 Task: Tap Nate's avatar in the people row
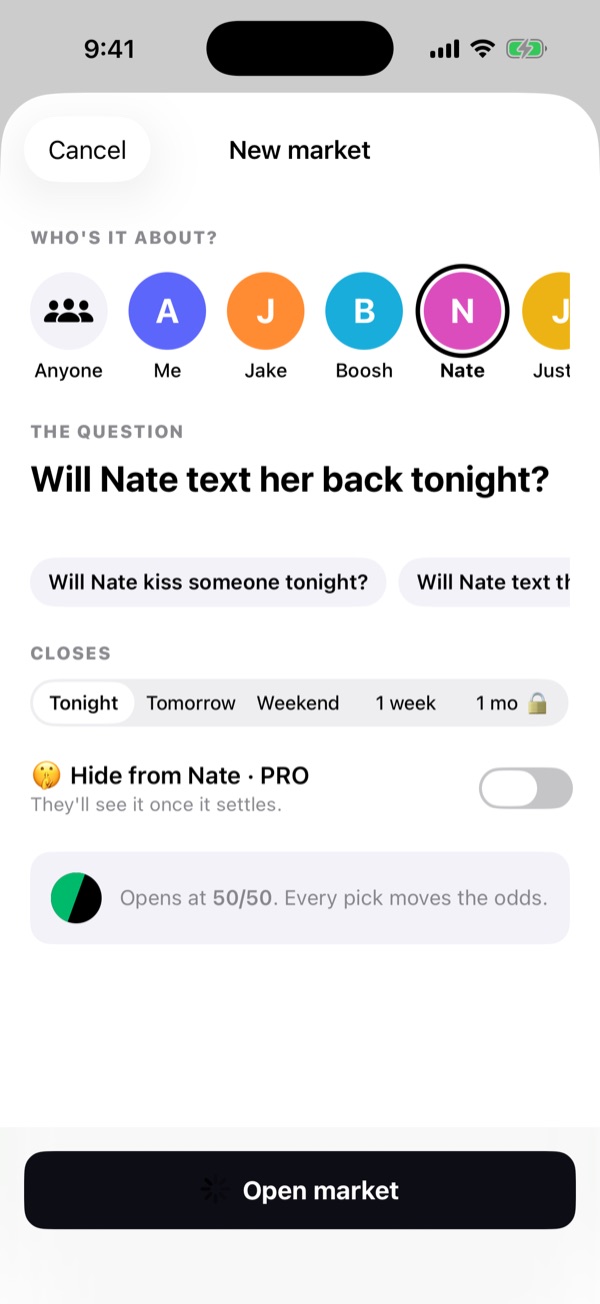(x=462, y=311)
